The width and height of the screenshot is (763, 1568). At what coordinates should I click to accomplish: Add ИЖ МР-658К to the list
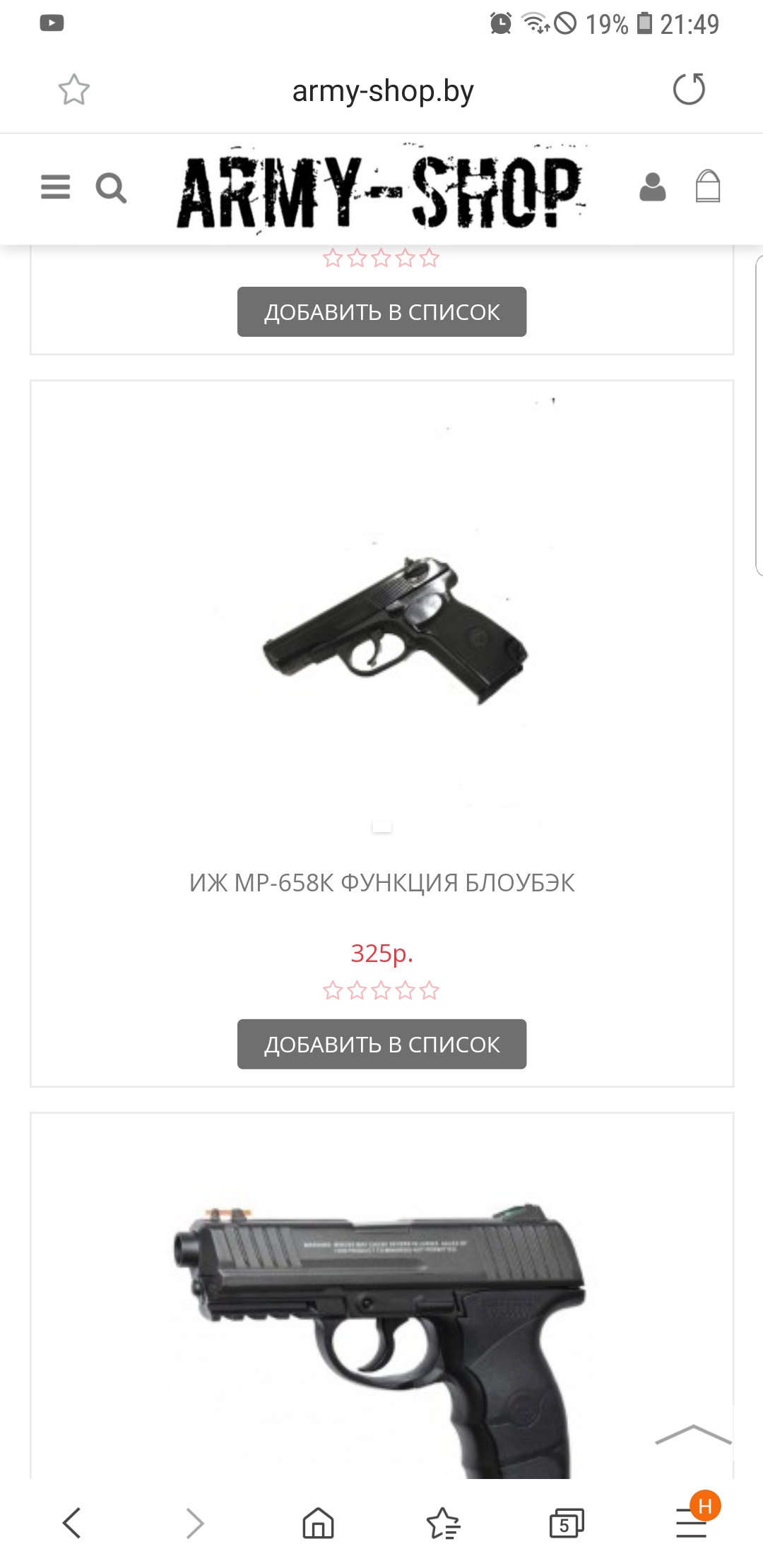coord(381,1044)
